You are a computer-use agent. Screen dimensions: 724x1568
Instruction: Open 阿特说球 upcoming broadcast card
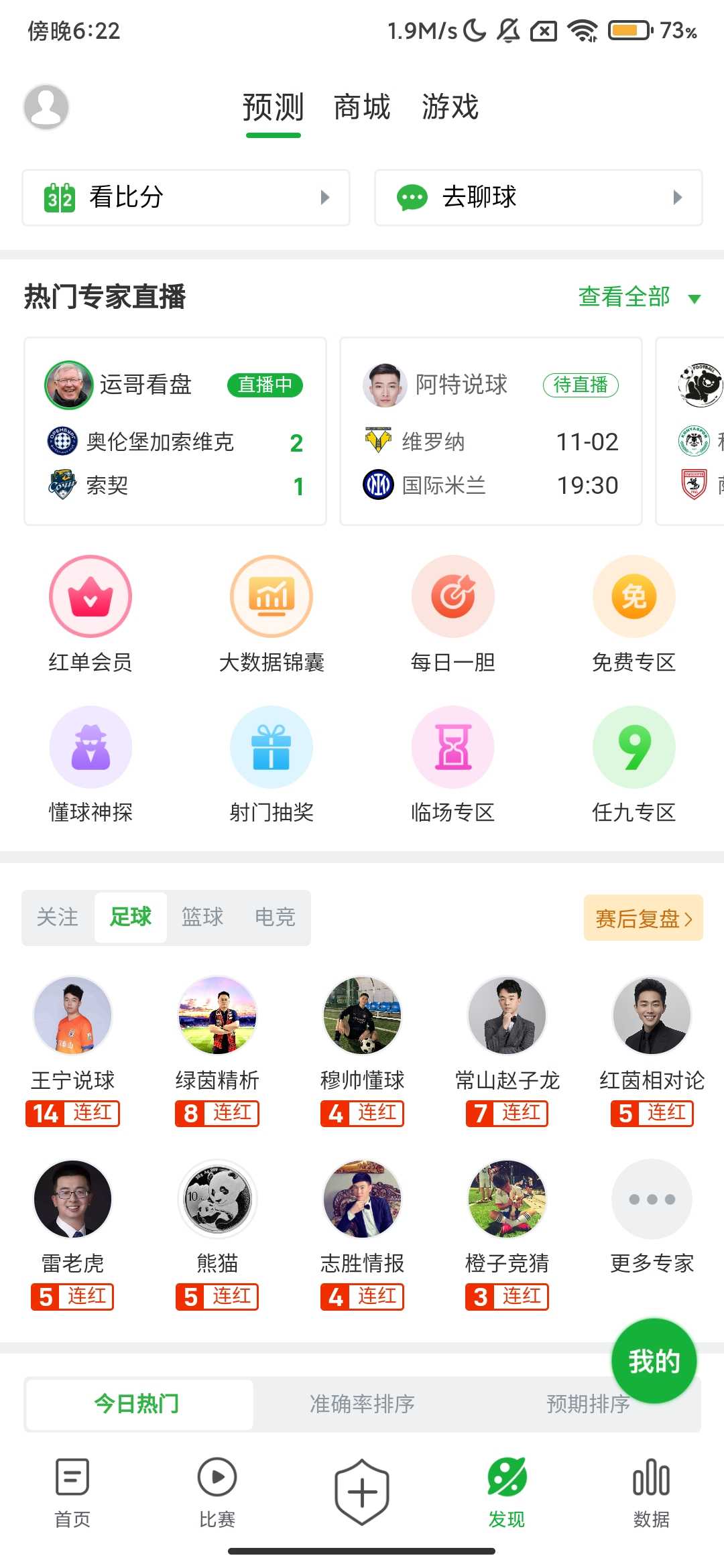tap(491, 431)
